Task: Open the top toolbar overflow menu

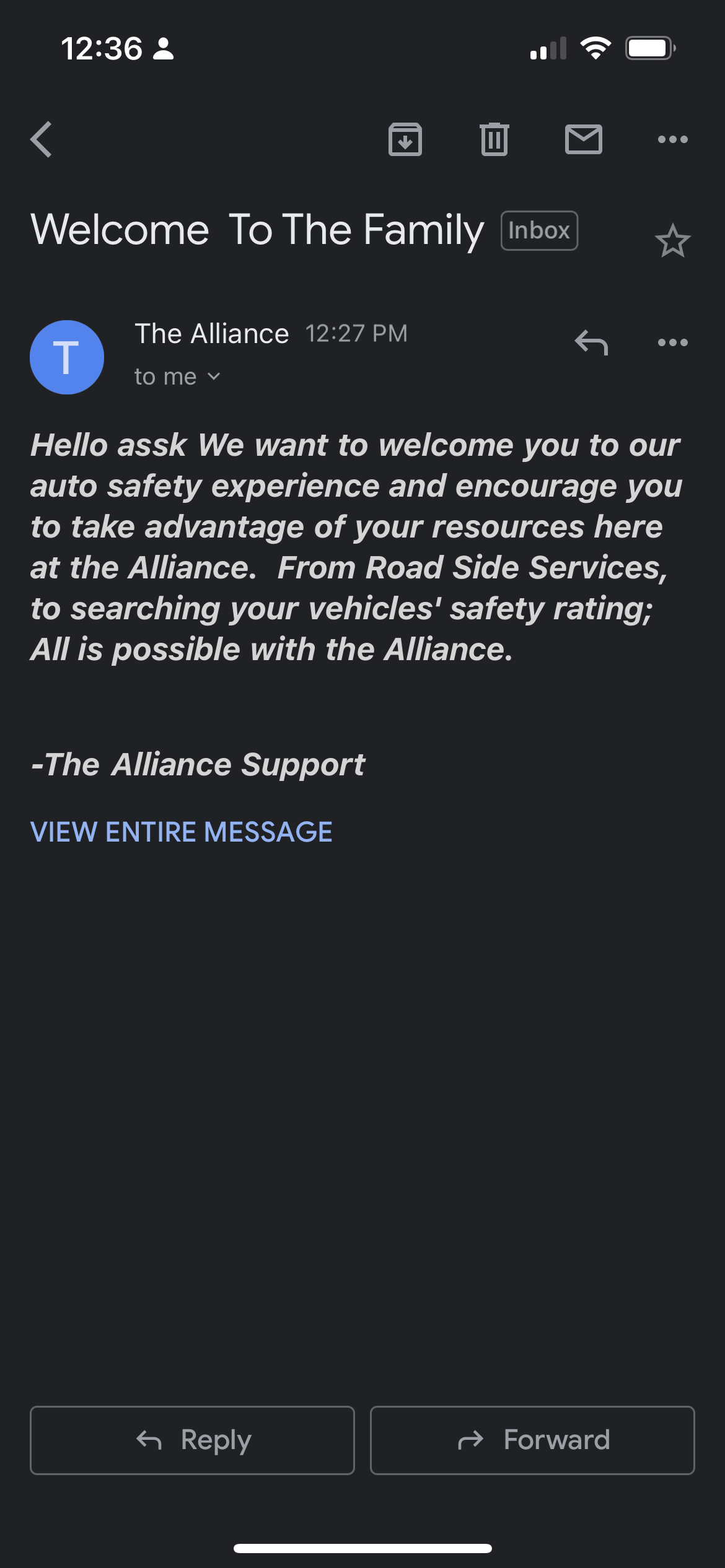Action: [672, 139]
